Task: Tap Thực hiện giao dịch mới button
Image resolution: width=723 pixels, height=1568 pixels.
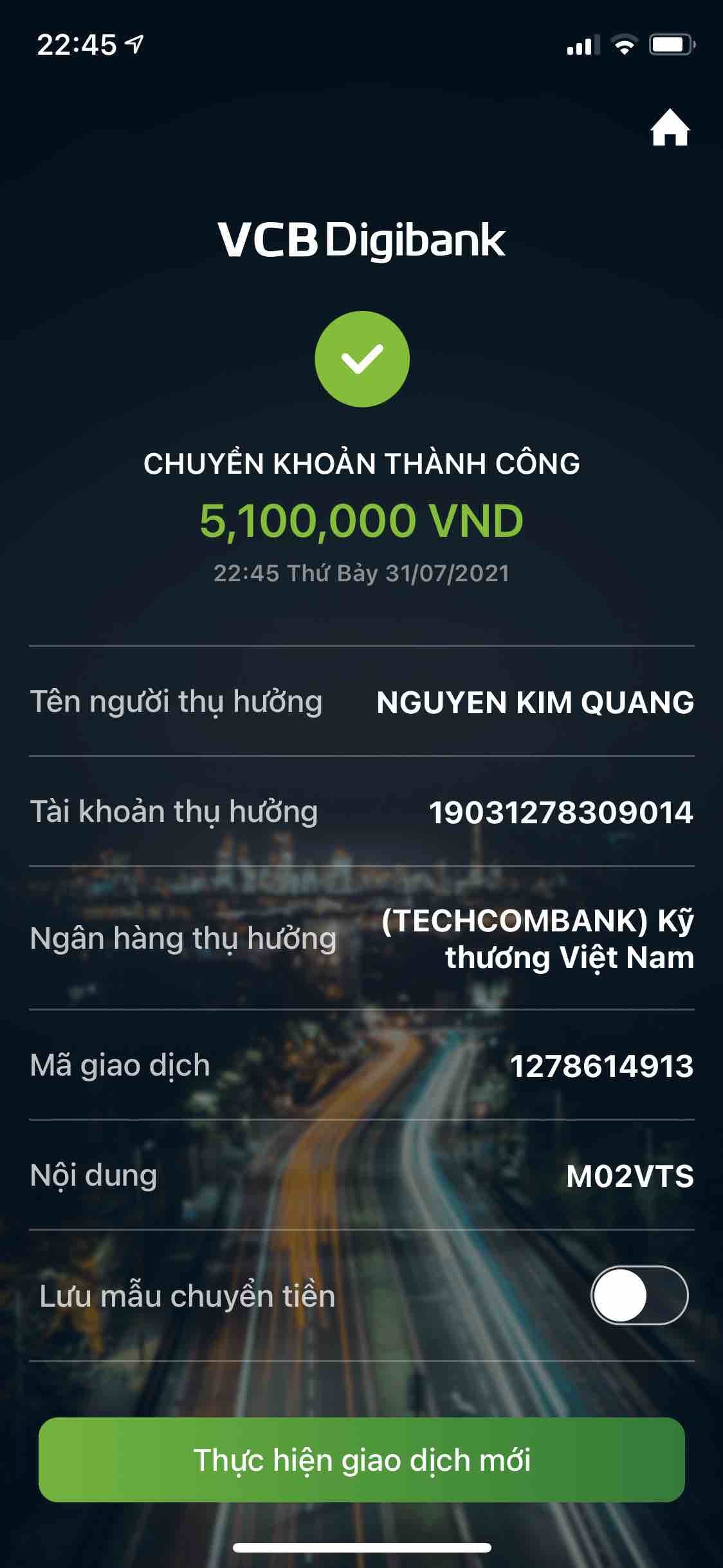Action: pos(361,1459)
